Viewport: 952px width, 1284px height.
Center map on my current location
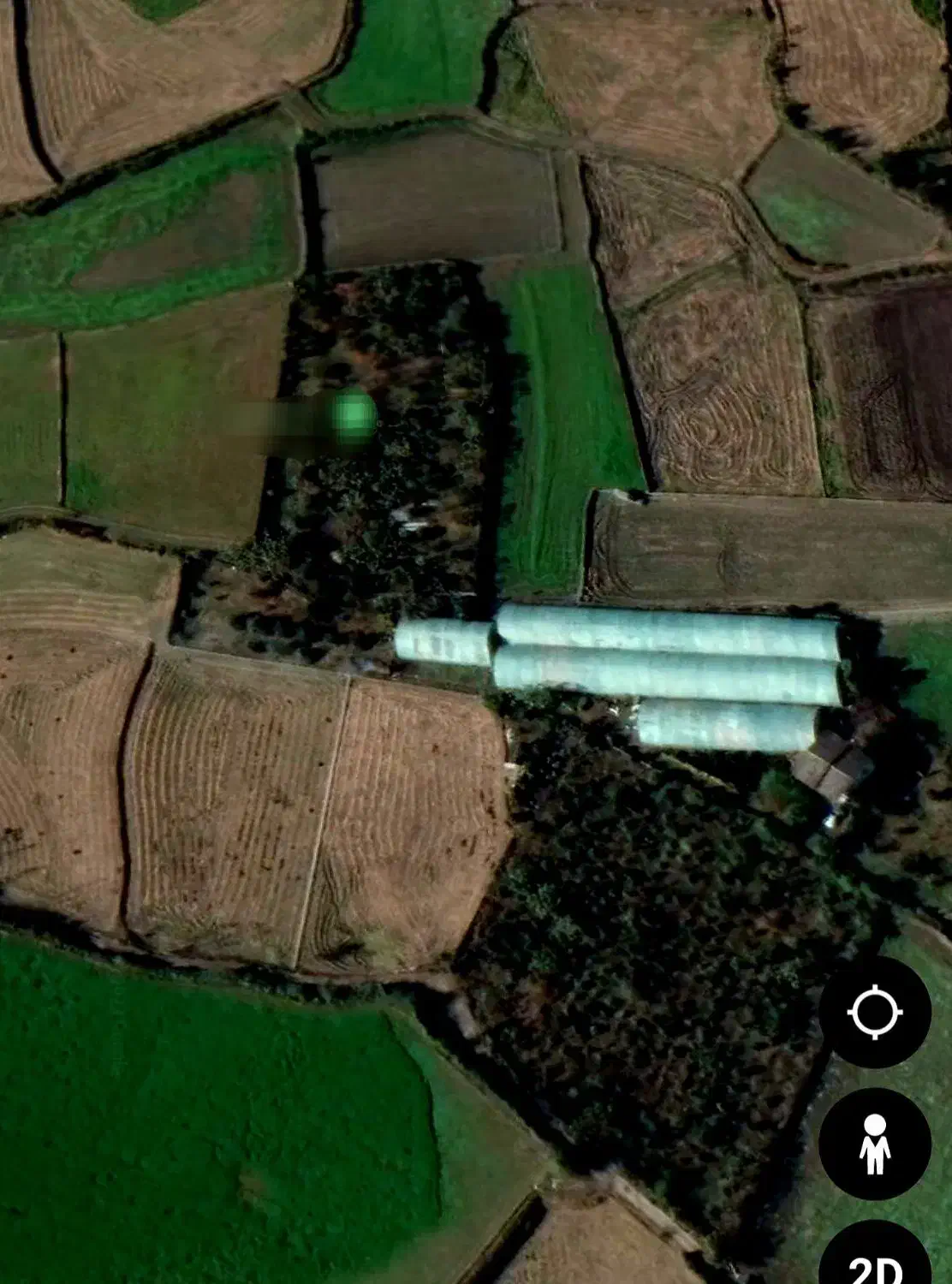874,1013
